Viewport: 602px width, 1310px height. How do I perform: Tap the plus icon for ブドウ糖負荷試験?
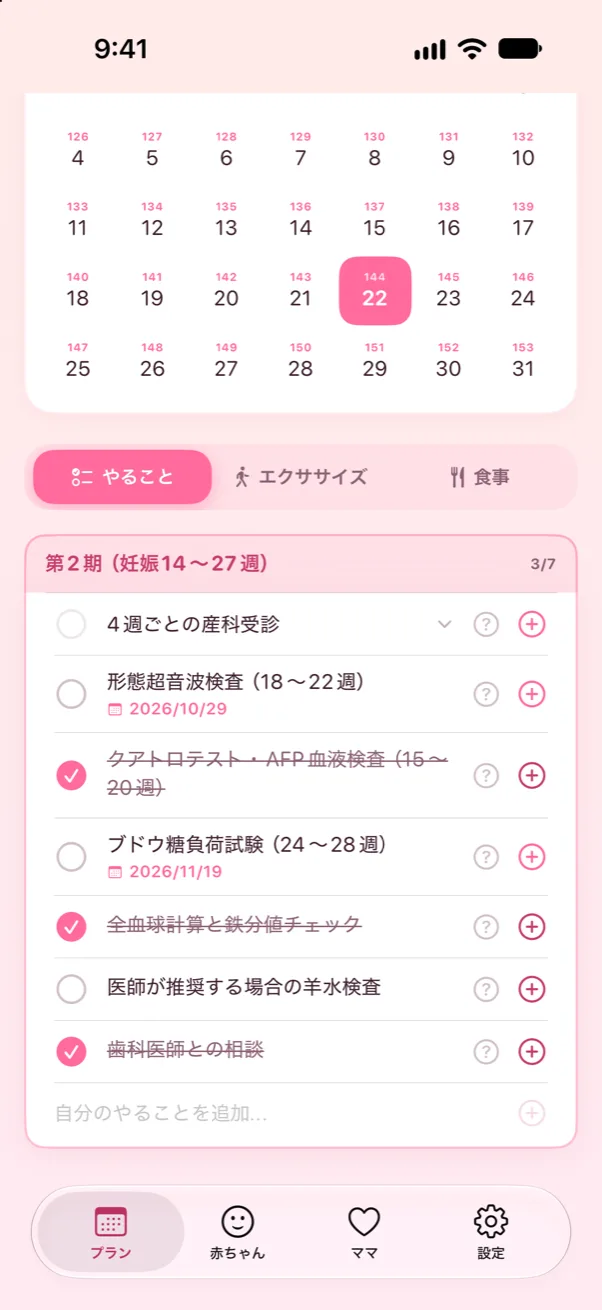click(532, 857)
